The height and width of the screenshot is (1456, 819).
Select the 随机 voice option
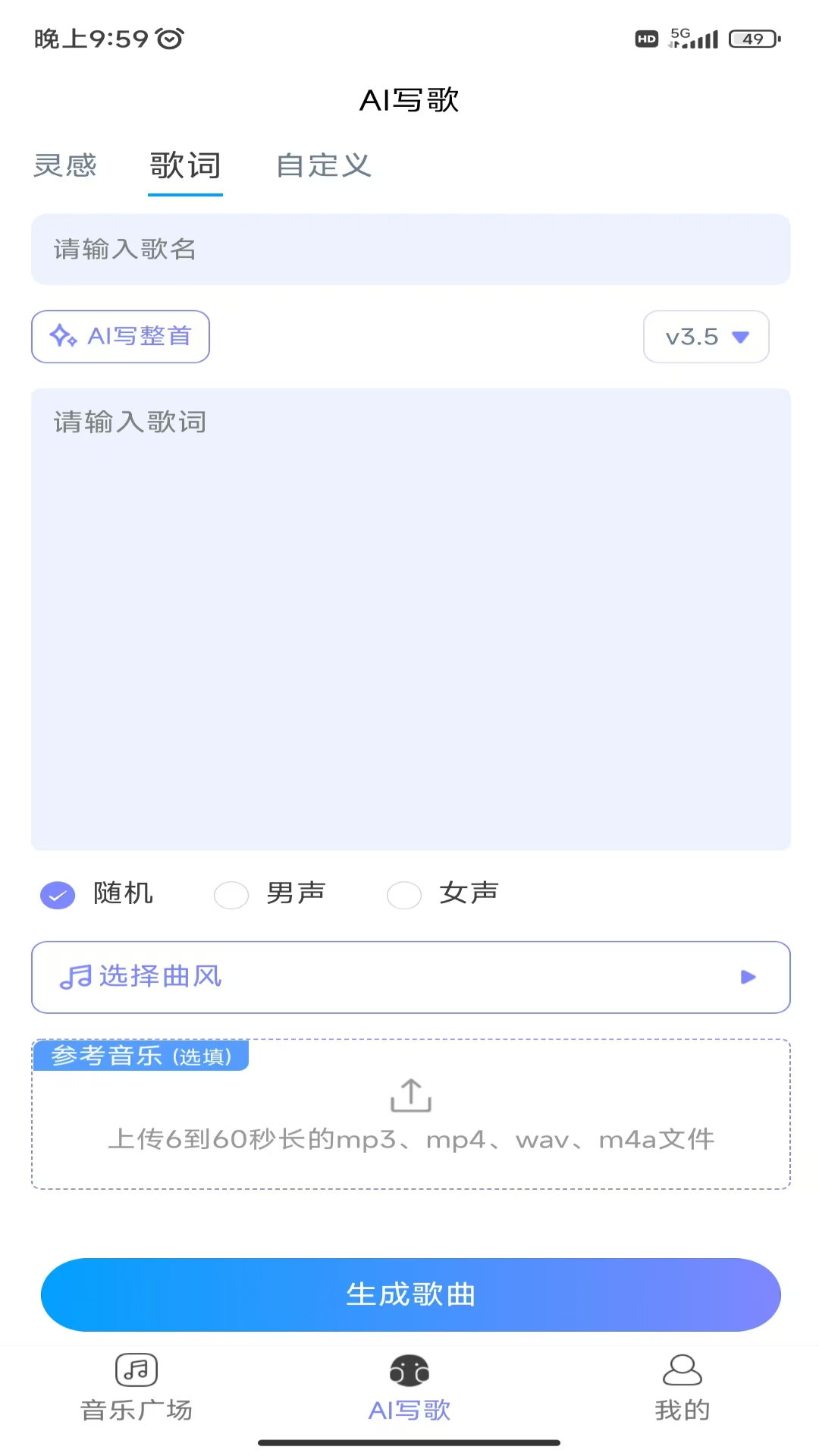[x=57, y=896]
